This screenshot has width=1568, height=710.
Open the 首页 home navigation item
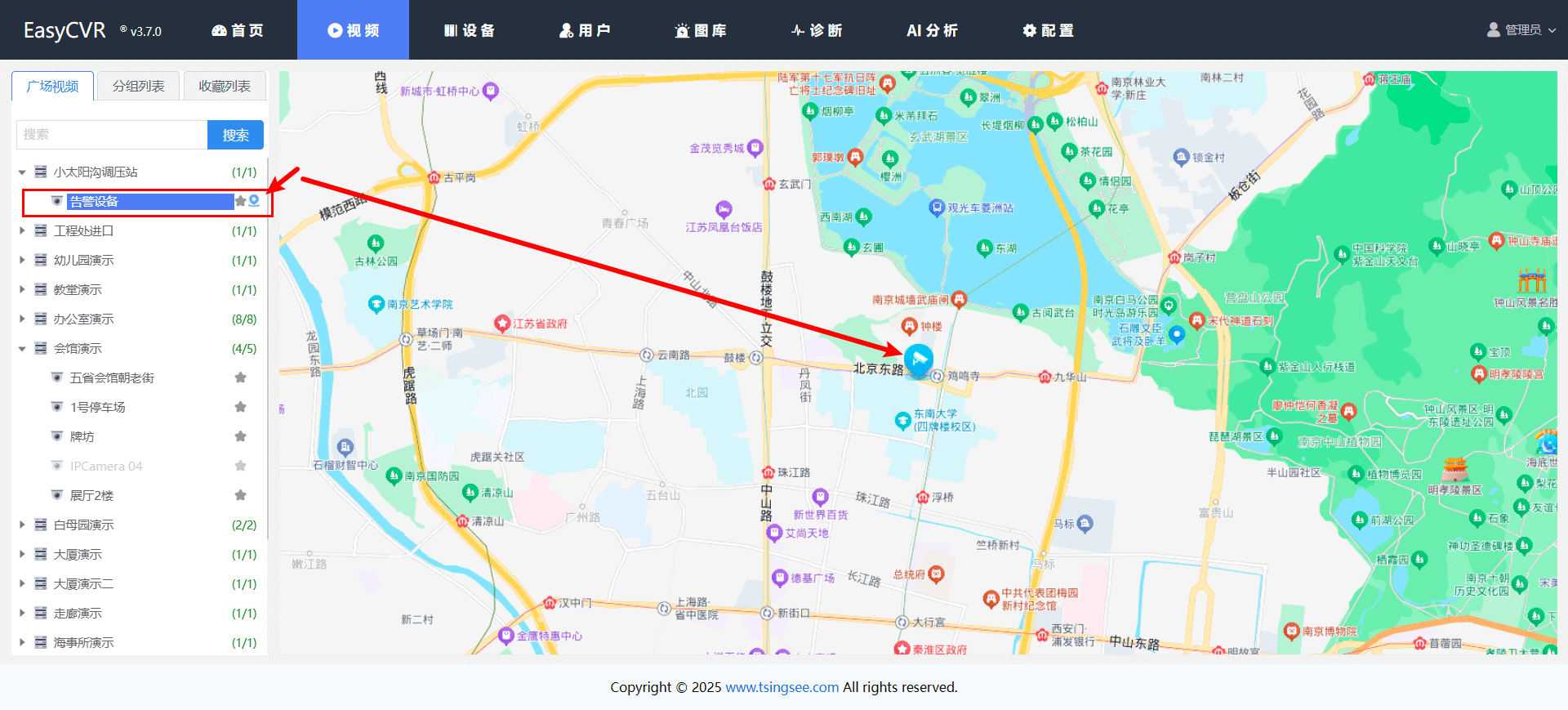click(238, 30)
